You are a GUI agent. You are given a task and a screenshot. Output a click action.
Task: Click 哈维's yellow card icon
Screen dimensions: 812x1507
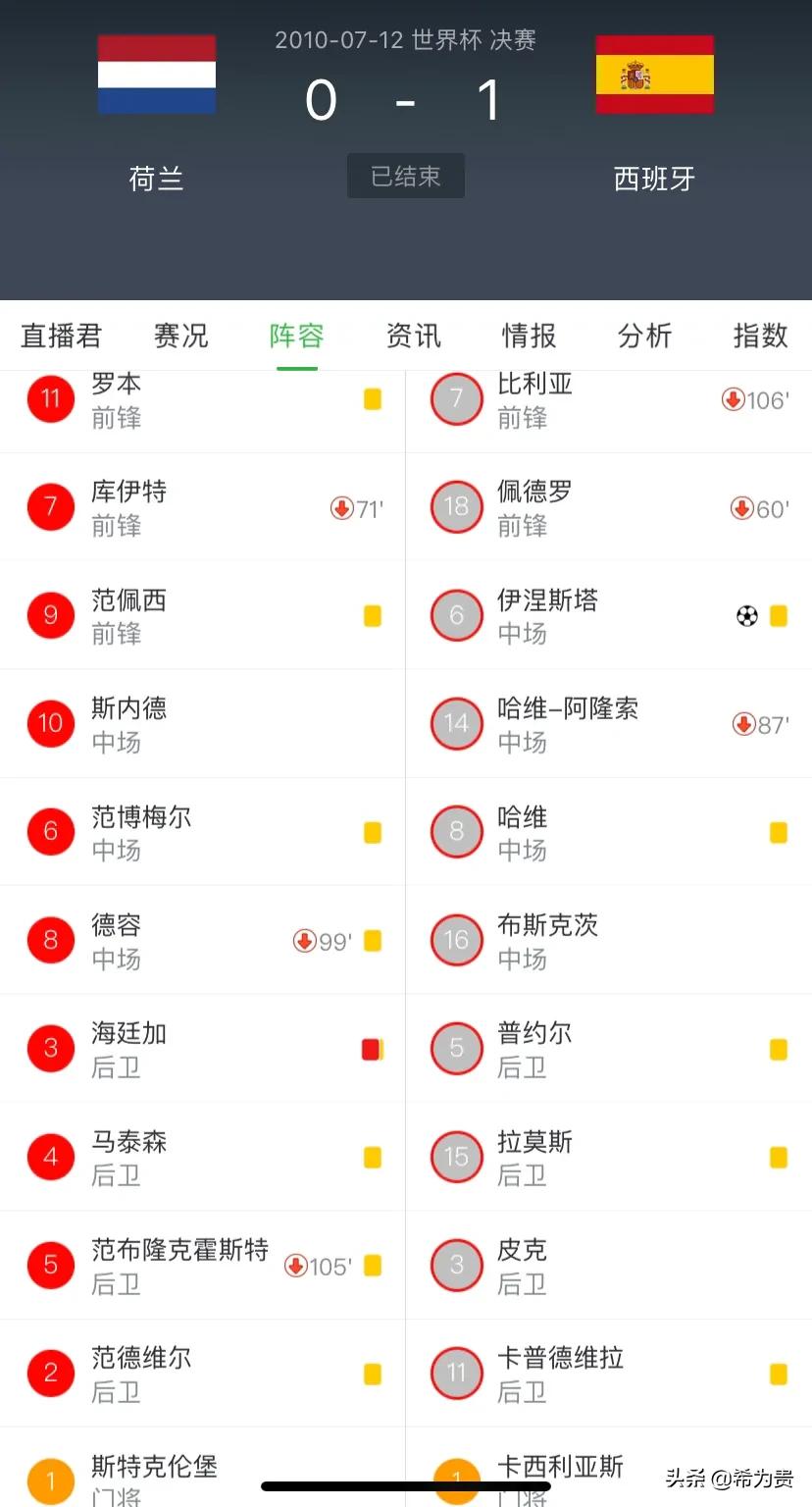point(778,832)
